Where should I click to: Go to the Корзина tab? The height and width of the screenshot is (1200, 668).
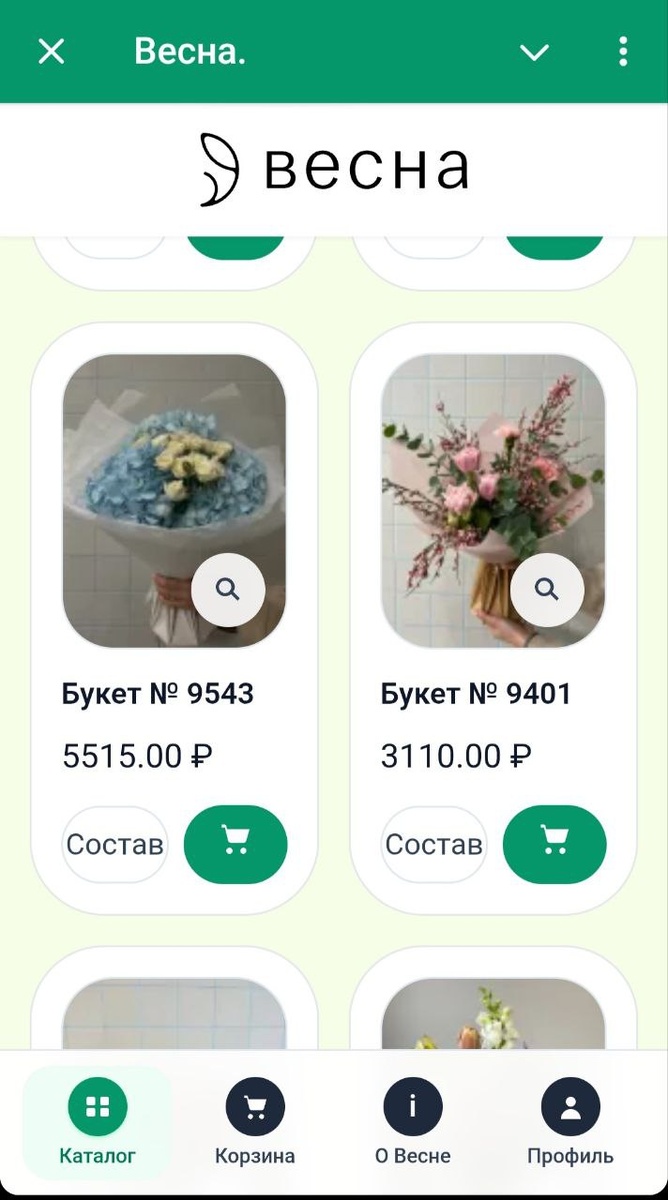point(255,1127)
